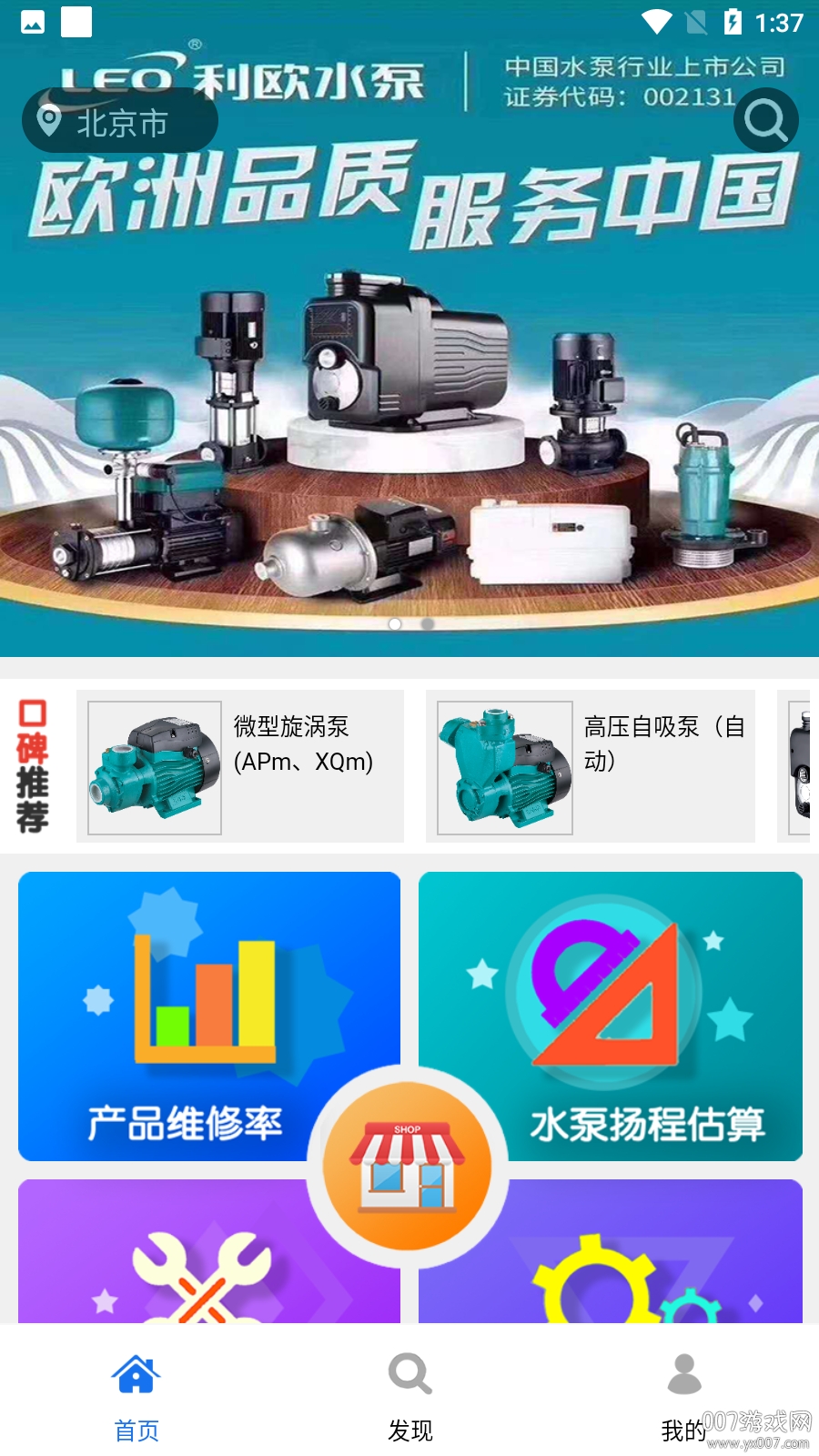This screenshot has height=1456, width=819.
Task: Open the profile person icon above 我的
Action: point(684,1374)
